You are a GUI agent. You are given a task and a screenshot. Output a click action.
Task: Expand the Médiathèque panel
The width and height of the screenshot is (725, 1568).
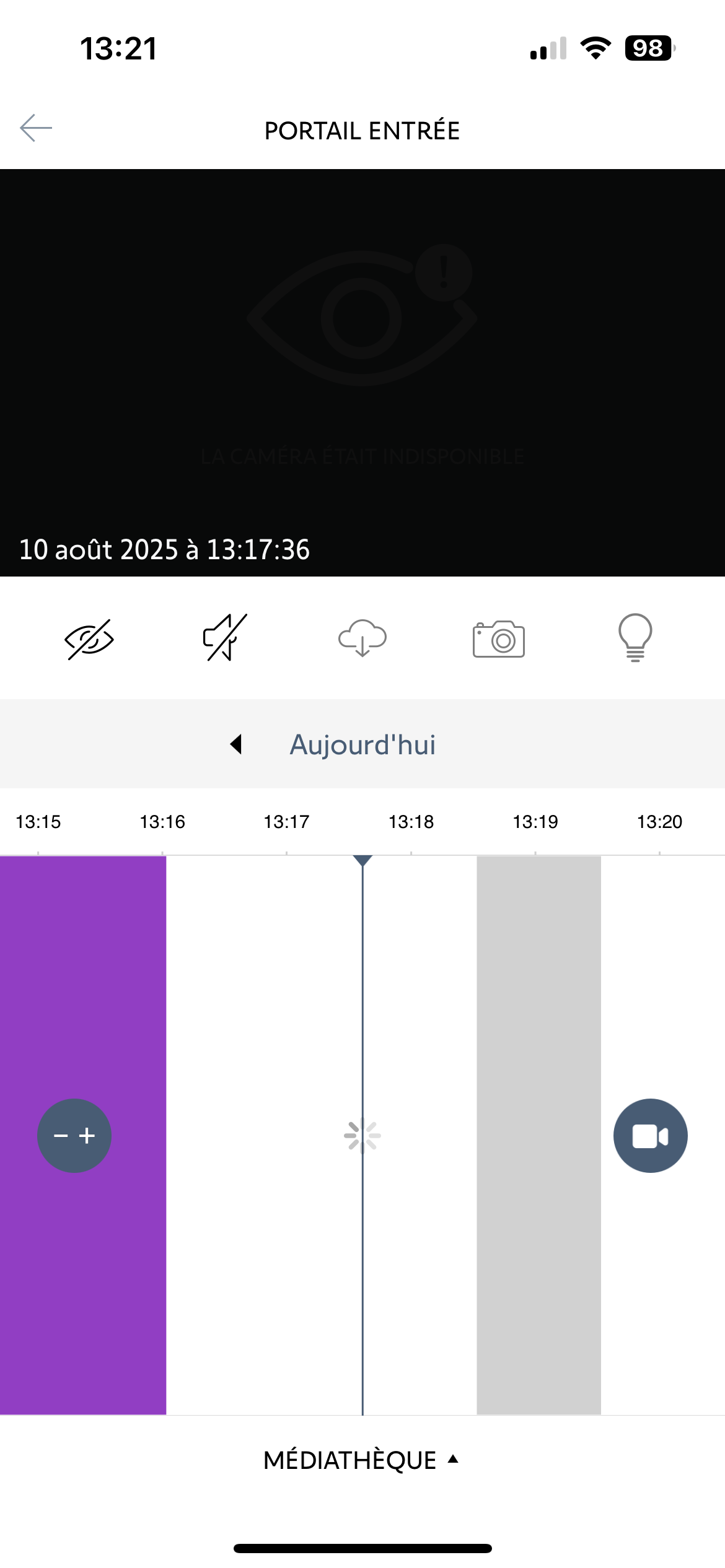point(361,1460)
